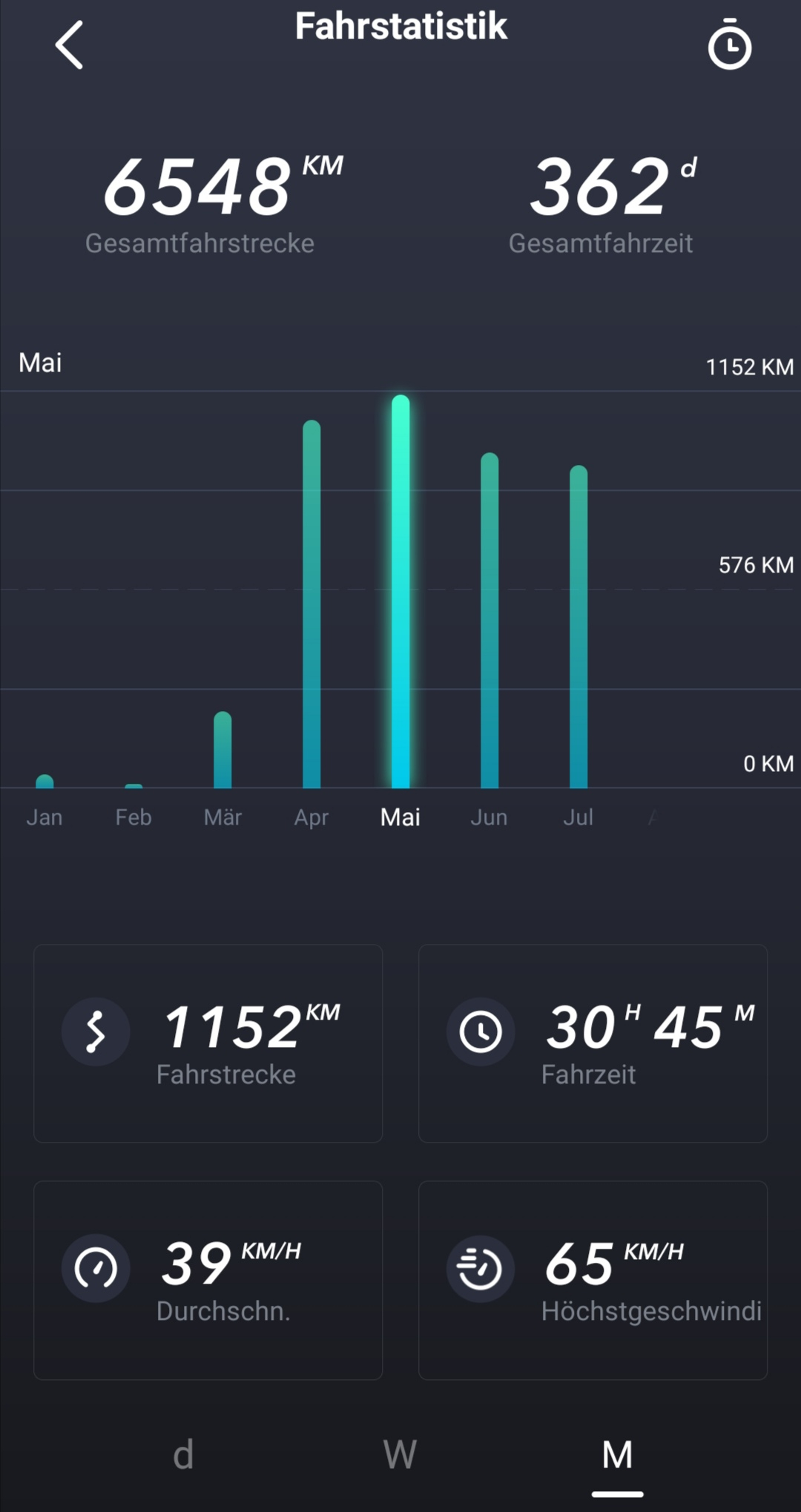Image resolution: width=801 pixels, height=1512 pixels.
Task: View the Jul bar statistics
Action: tap(578, 627)
